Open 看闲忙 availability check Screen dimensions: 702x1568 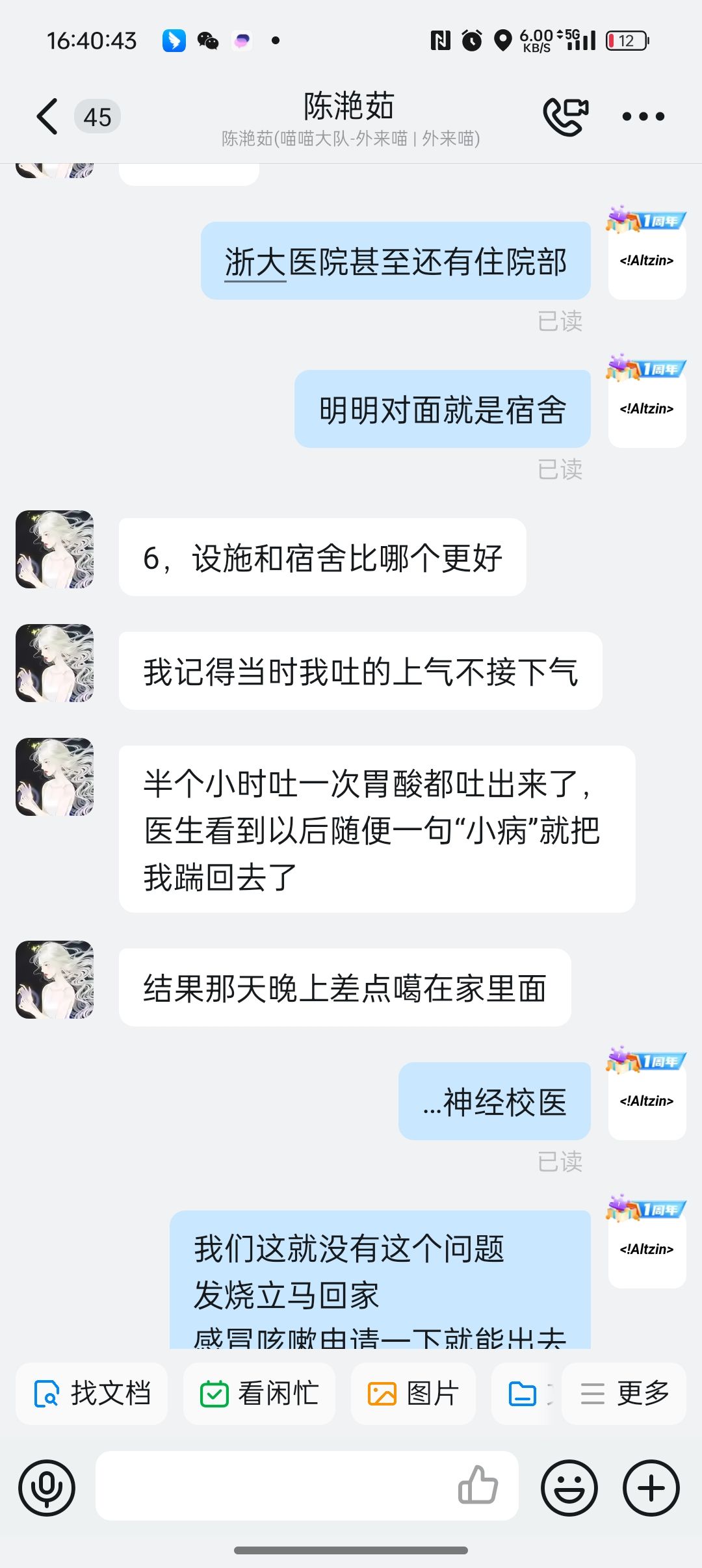tap(259, 1394)
